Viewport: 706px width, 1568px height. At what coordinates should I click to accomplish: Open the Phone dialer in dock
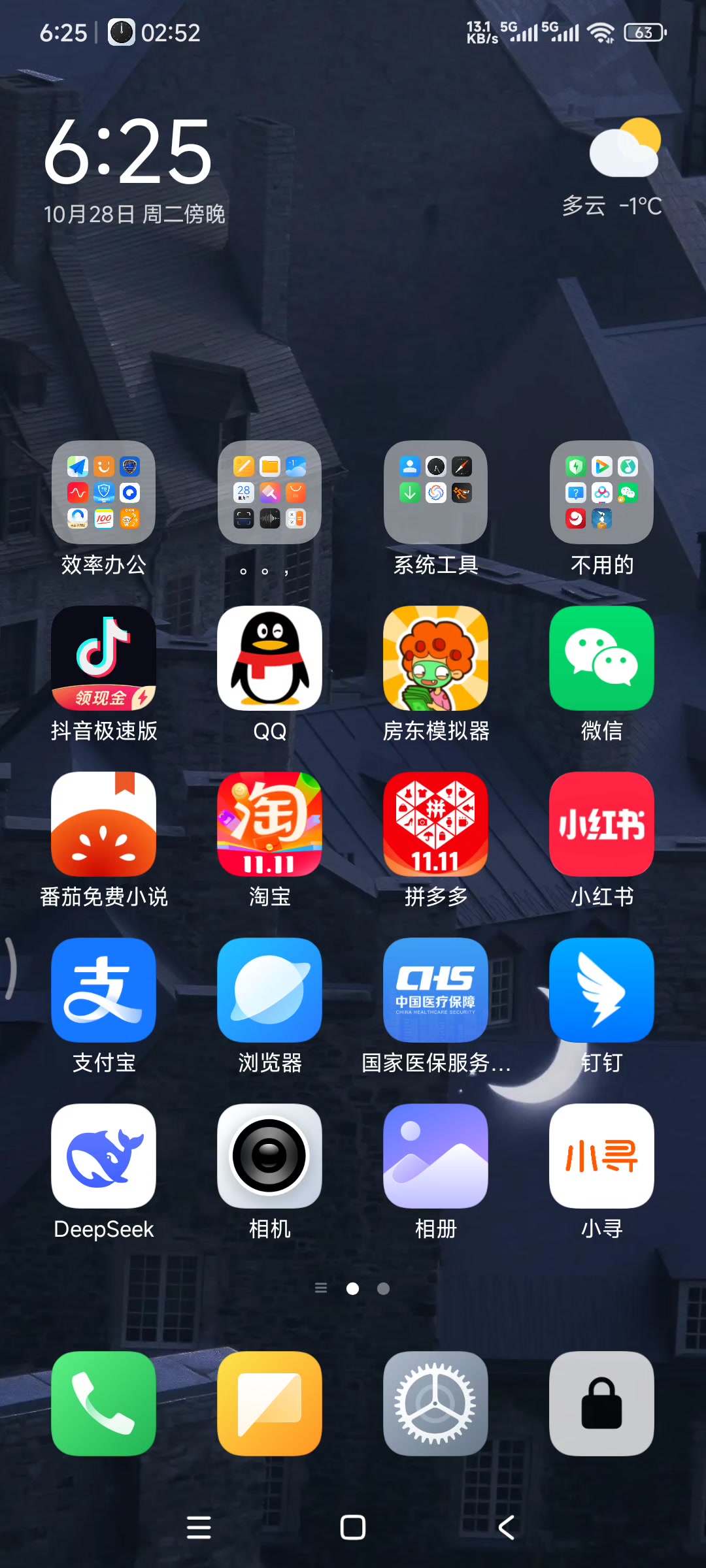(x=103, y=1403)
